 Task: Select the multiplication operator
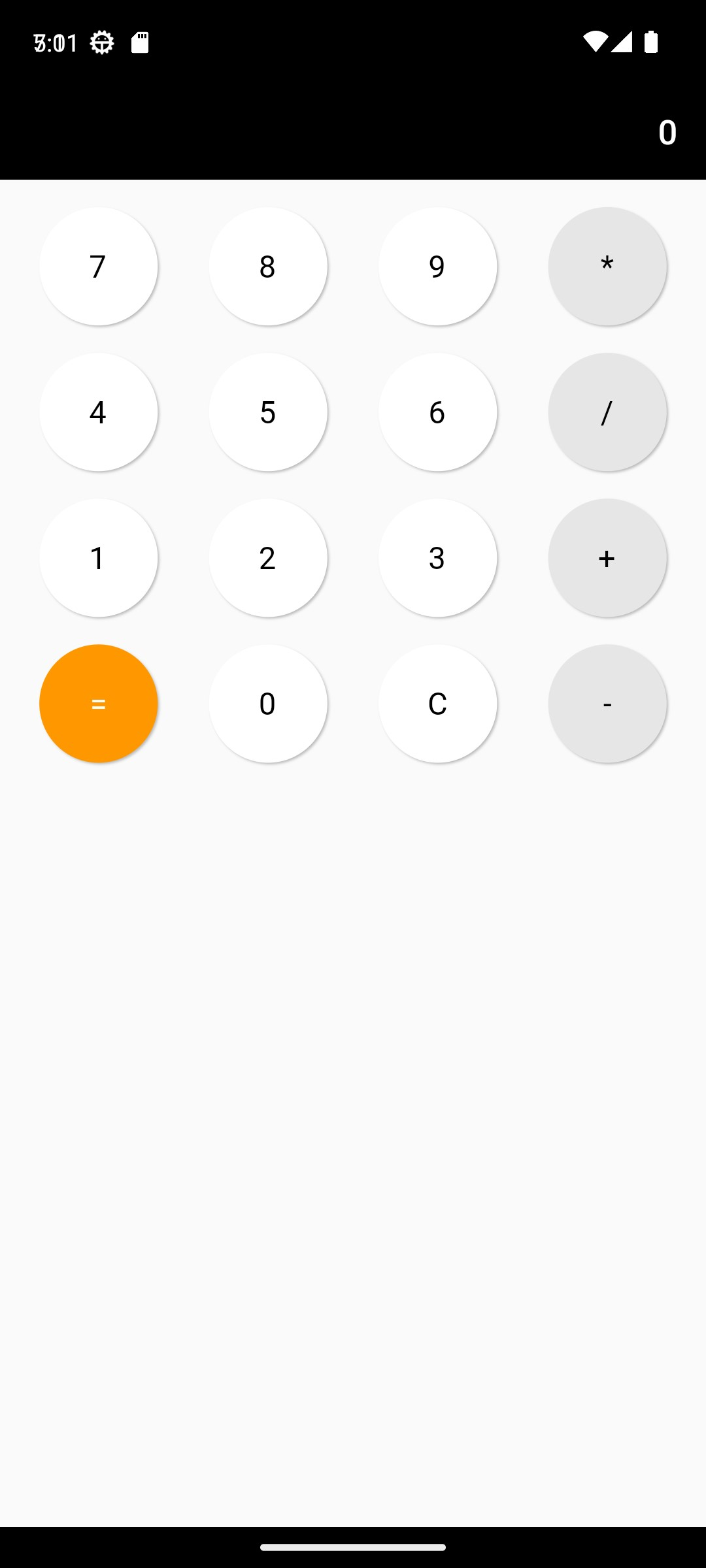[x=607, y=265]
